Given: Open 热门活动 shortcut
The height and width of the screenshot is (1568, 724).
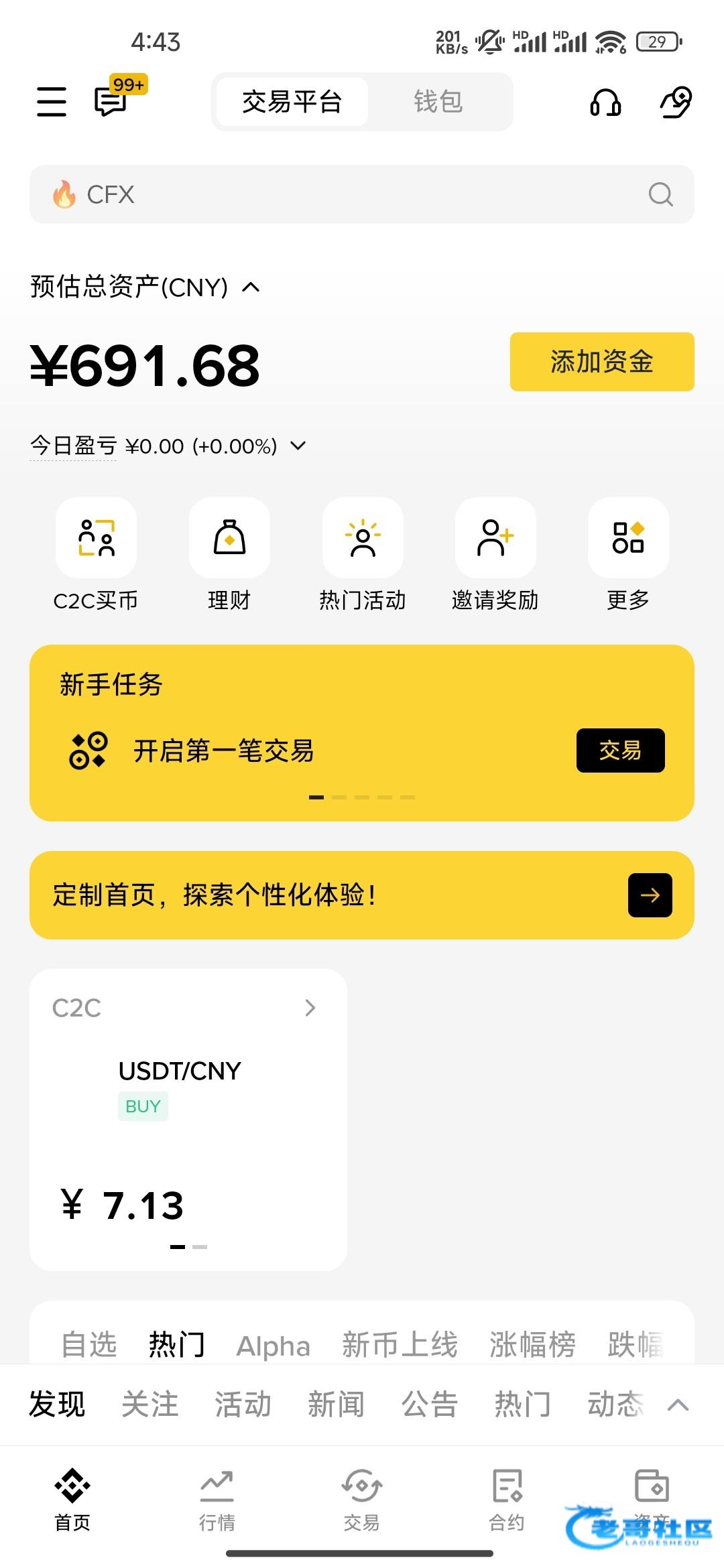Looking at the screenshot, I should 363,539.
